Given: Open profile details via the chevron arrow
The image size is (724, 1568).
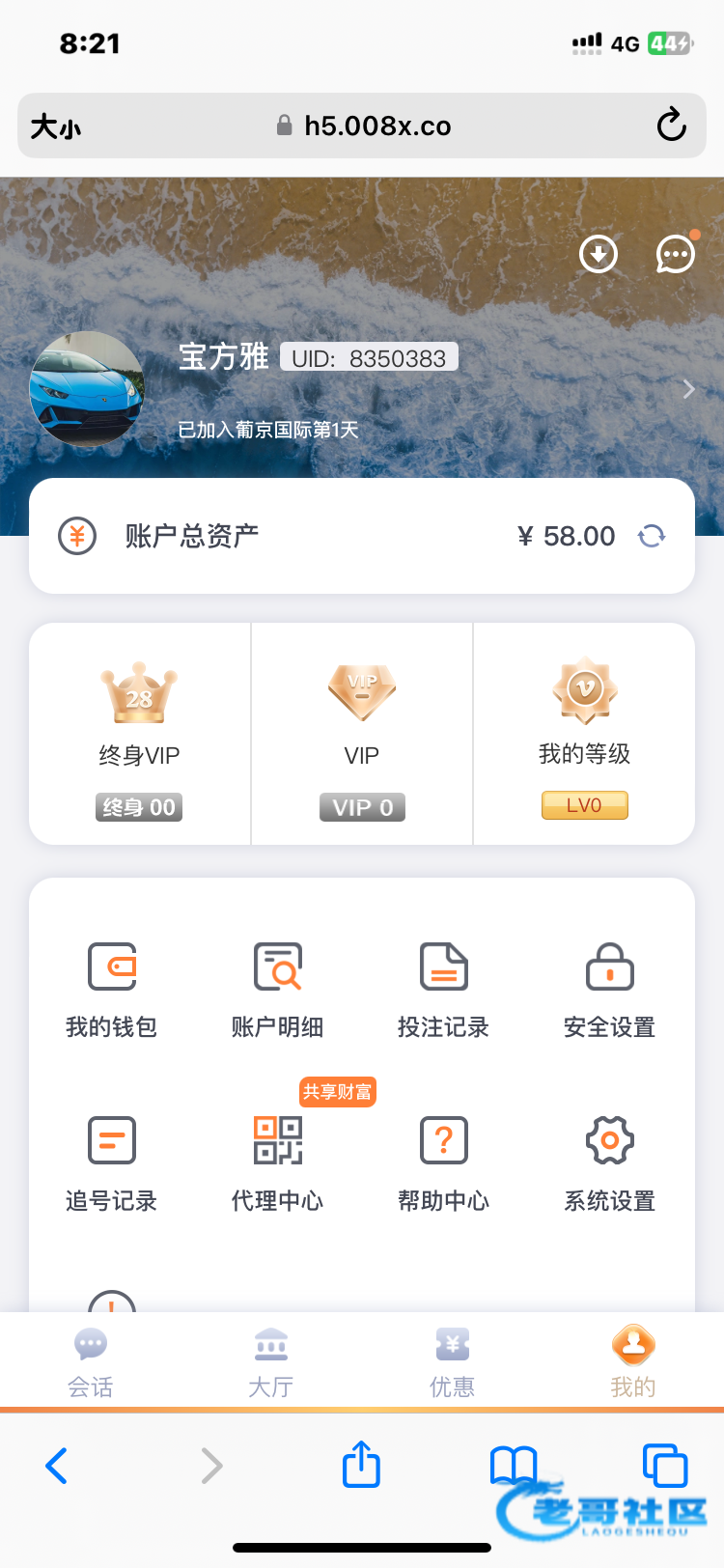Looking at the screenshot, I should (x=688, y=389).
